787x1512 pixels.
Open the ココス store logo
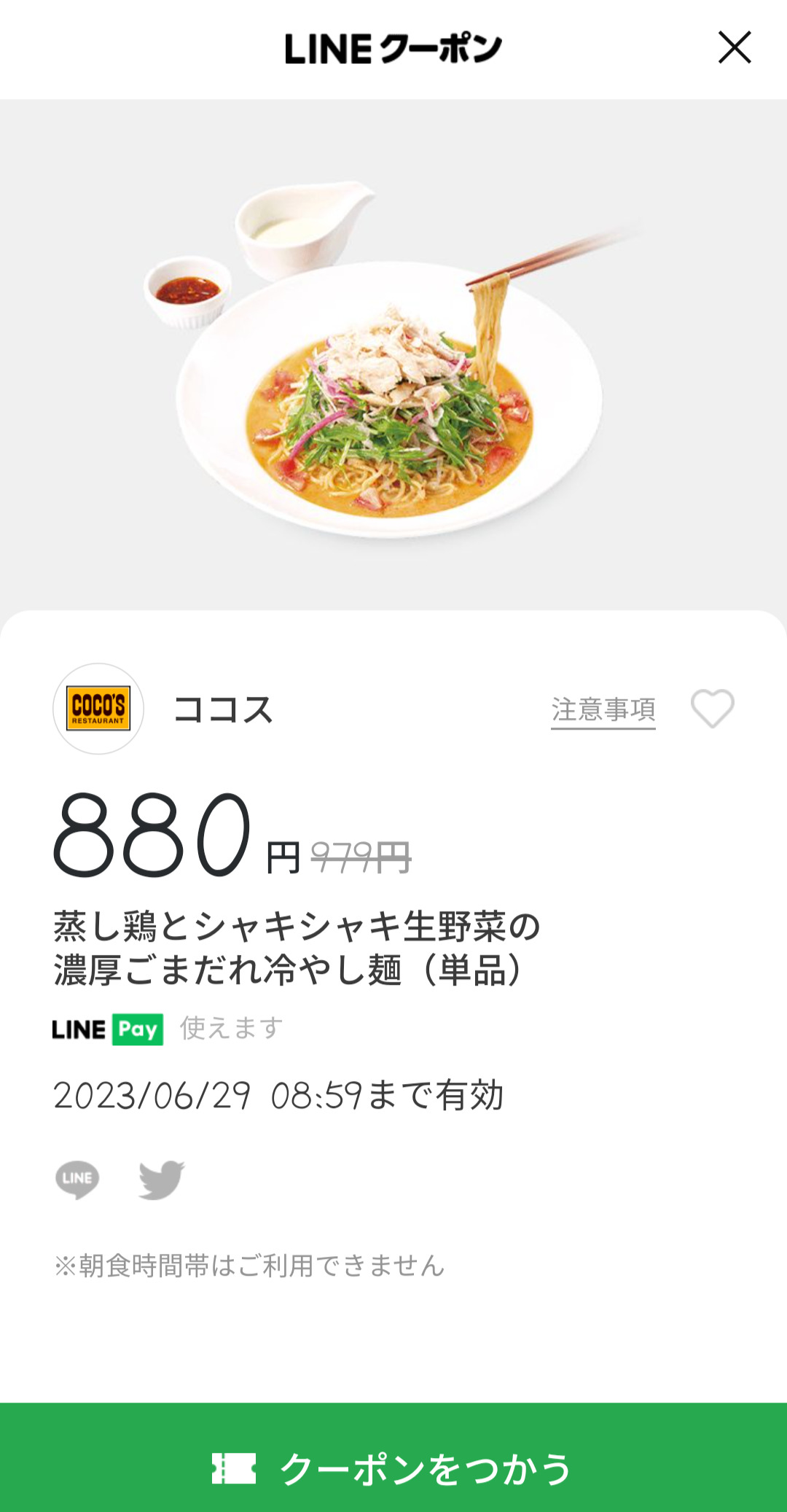(x=98, y=709)
